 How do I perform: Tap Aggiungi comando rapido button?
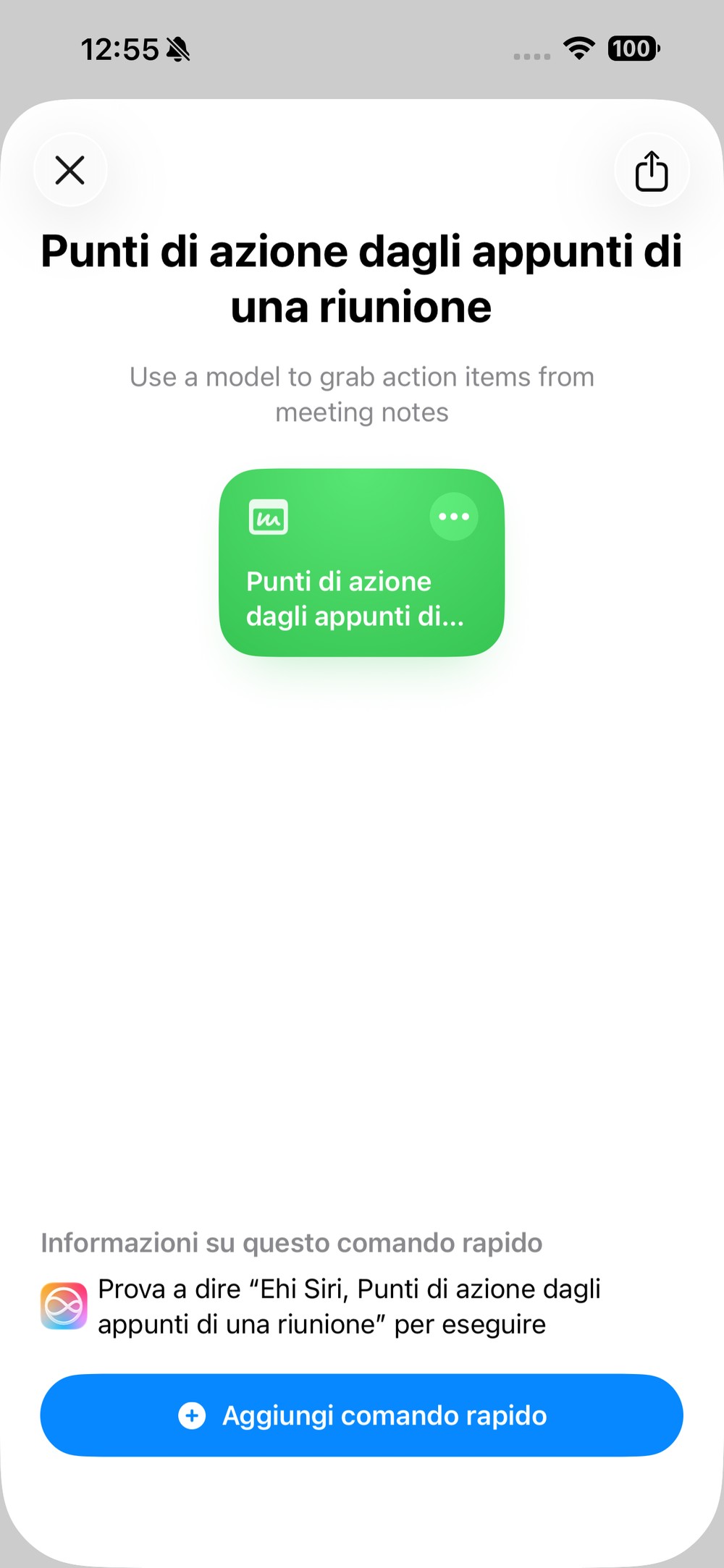[x=361, y=1415]
